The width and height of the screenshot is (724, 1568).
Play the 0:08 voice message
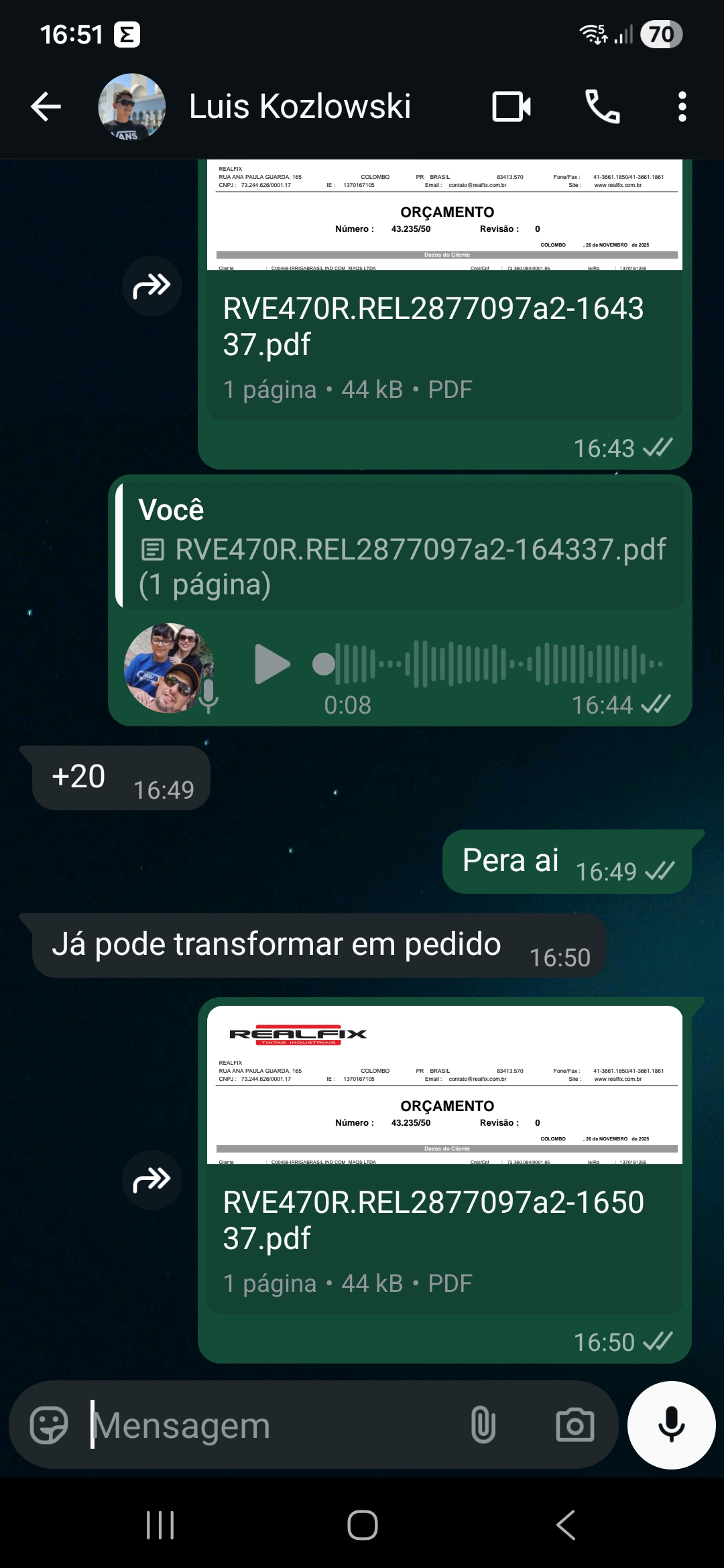[x=271, y=664]
